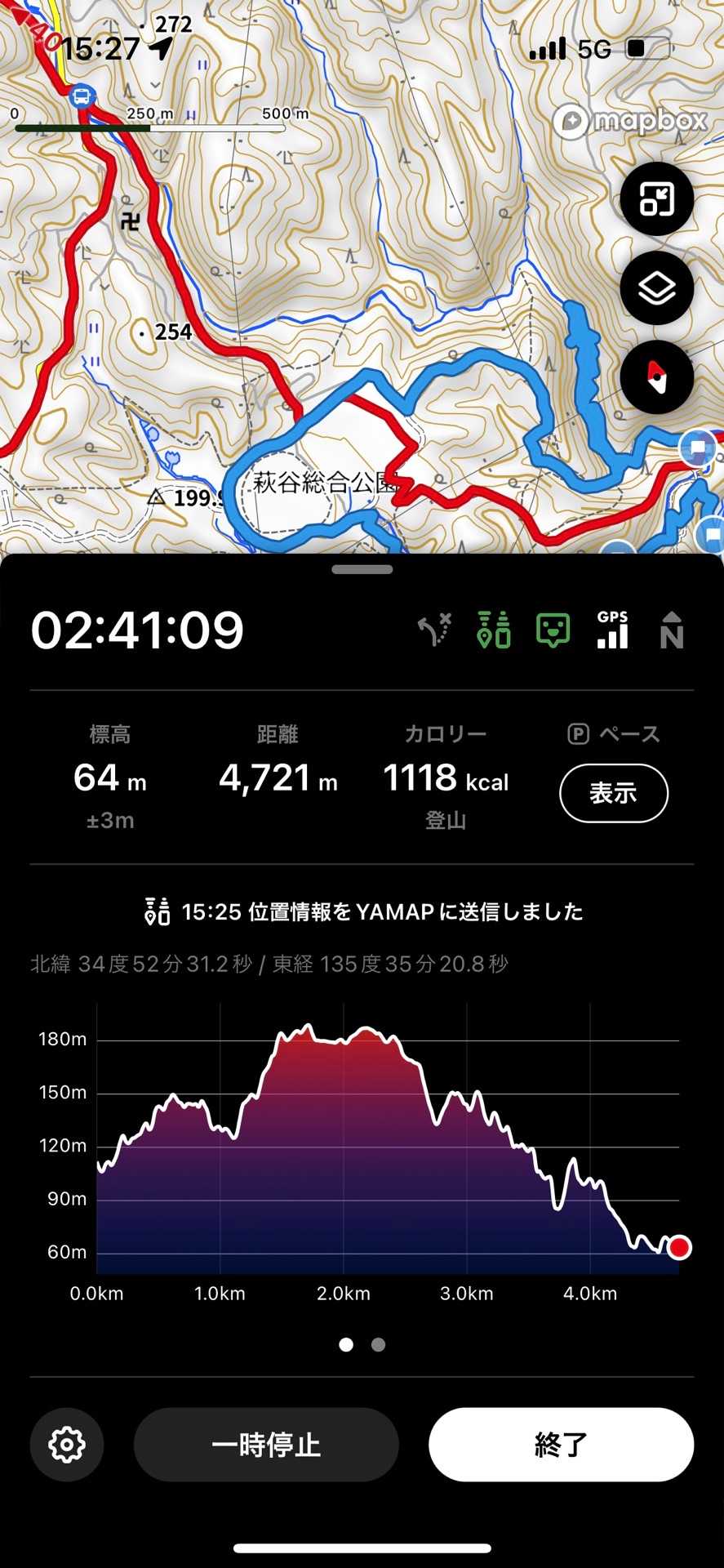This screenshot has width=724, height=1568.
Task: Open the location sharing icon
Action: point(494,630)
